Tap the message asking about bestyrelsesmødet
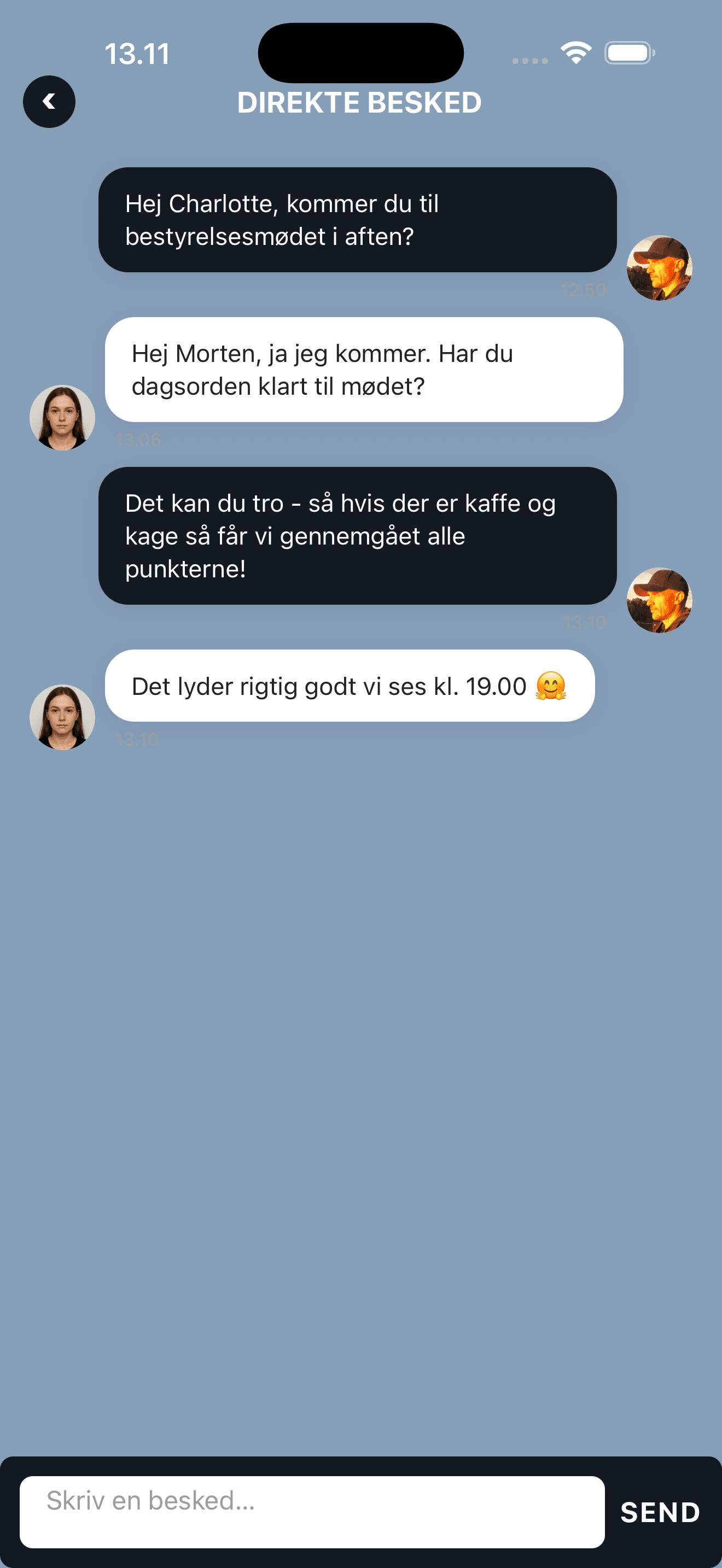 pyautogui.click(x=359, y=220)
